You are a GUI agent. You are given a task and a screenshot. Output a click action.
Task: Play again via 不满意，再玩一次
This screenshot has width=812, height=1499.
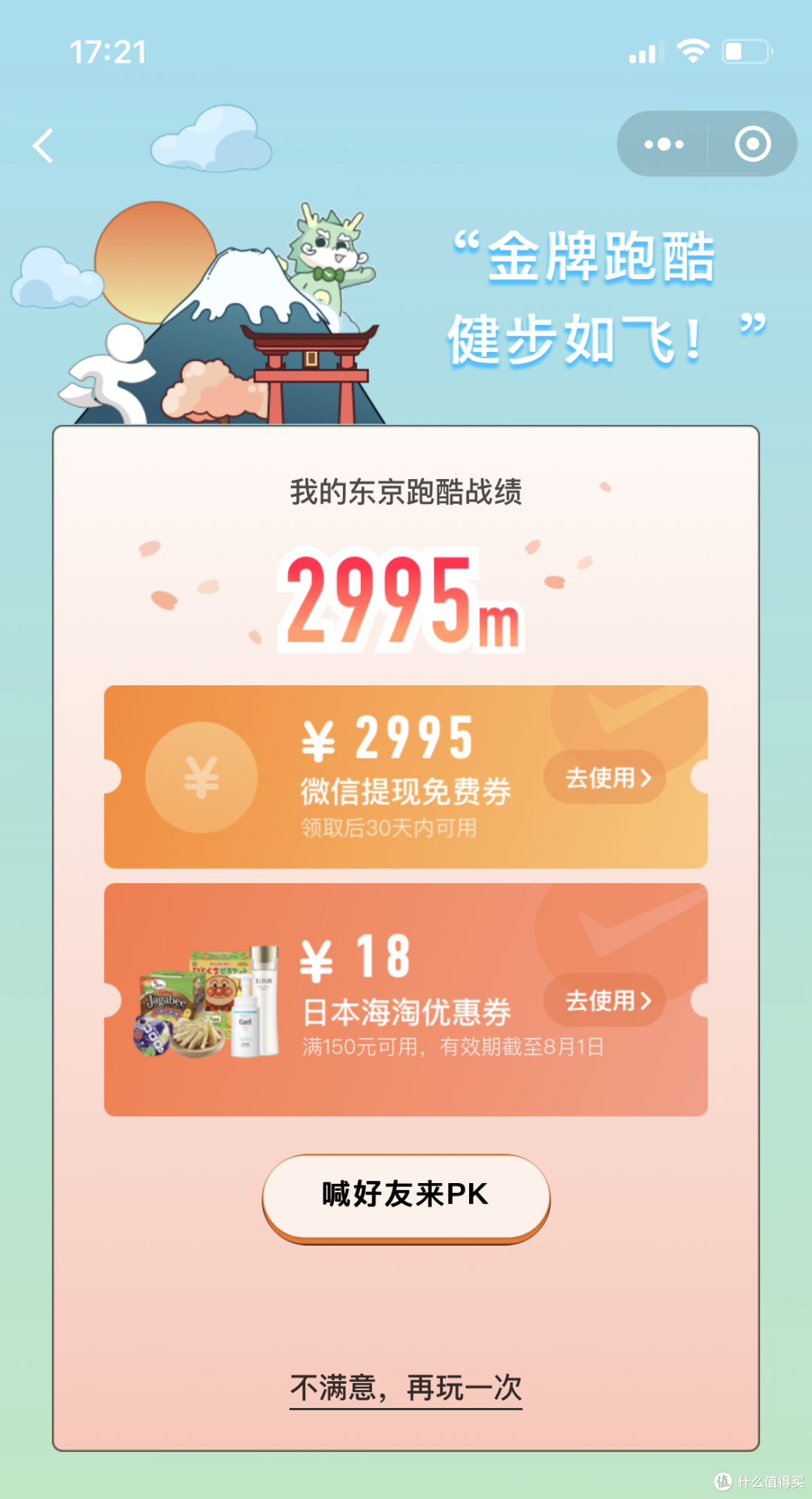406,1388
